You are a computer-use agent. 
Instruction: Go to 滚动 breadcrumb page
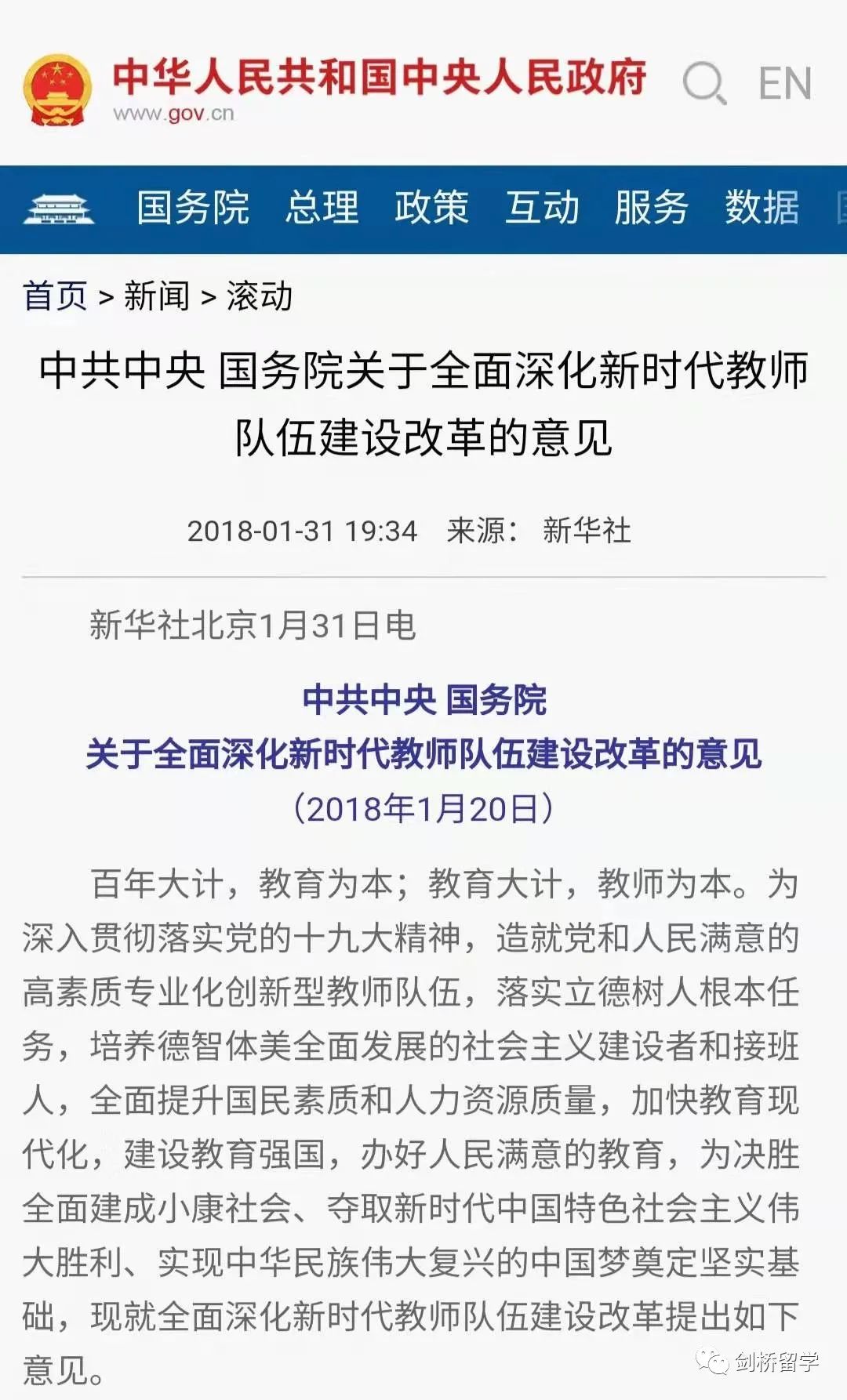pos(260,296)
